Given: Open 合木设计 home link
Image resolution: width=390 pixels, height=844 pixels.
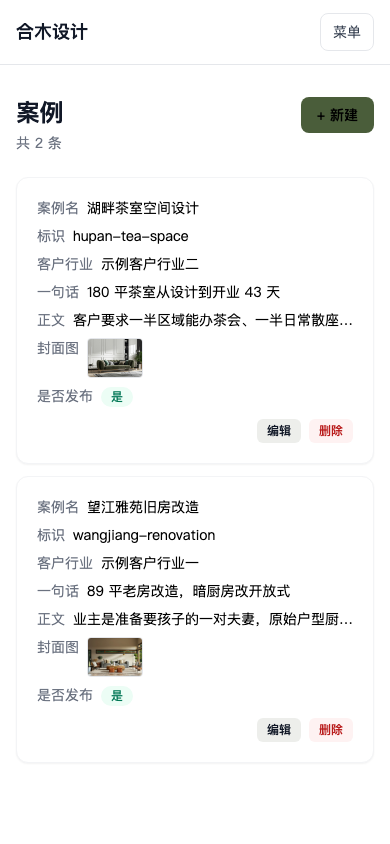Looking at the screenshot, I should (x=52, y=32).
